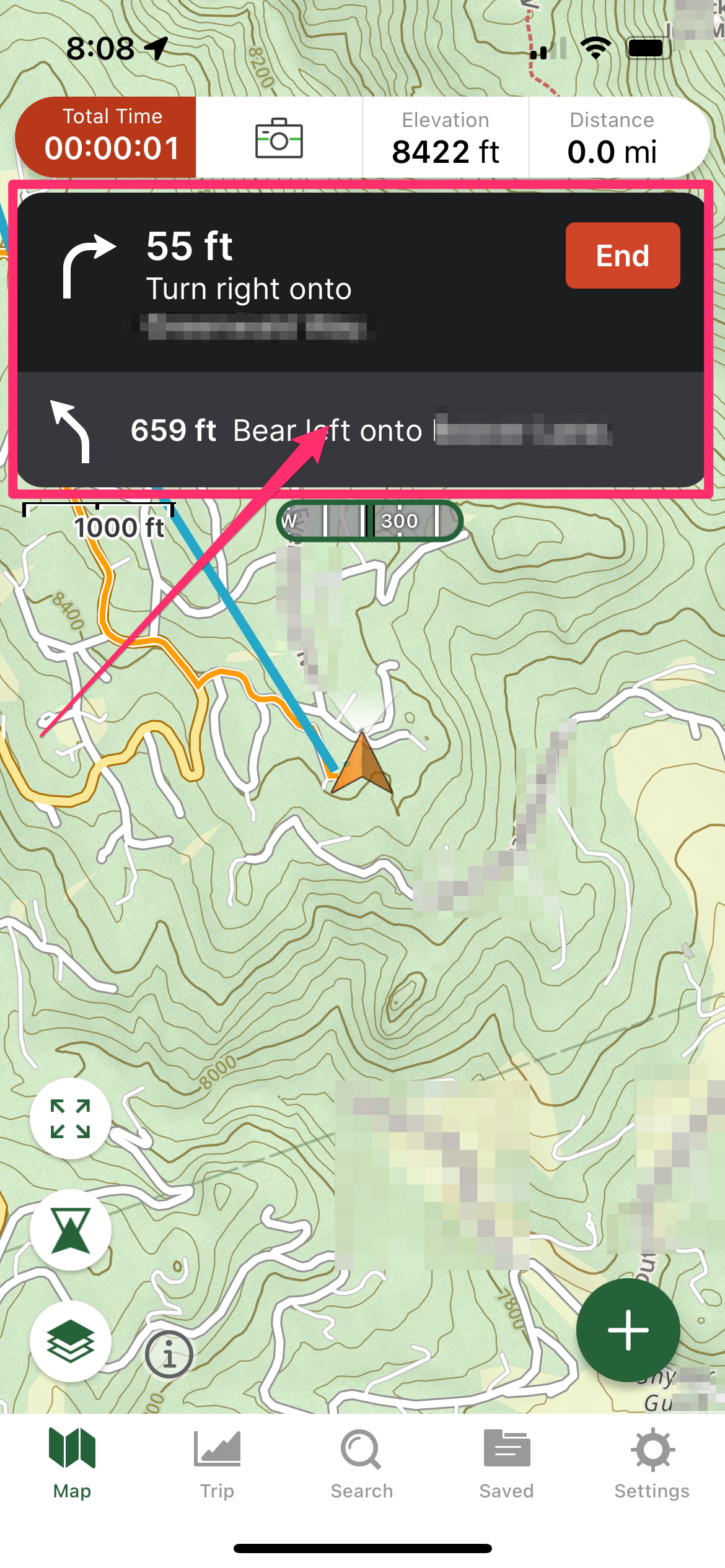Image resolution: width=725 pixels, height=1568 pixels.
Task: Open the Saved tab
Action: tap(506, 1464)
